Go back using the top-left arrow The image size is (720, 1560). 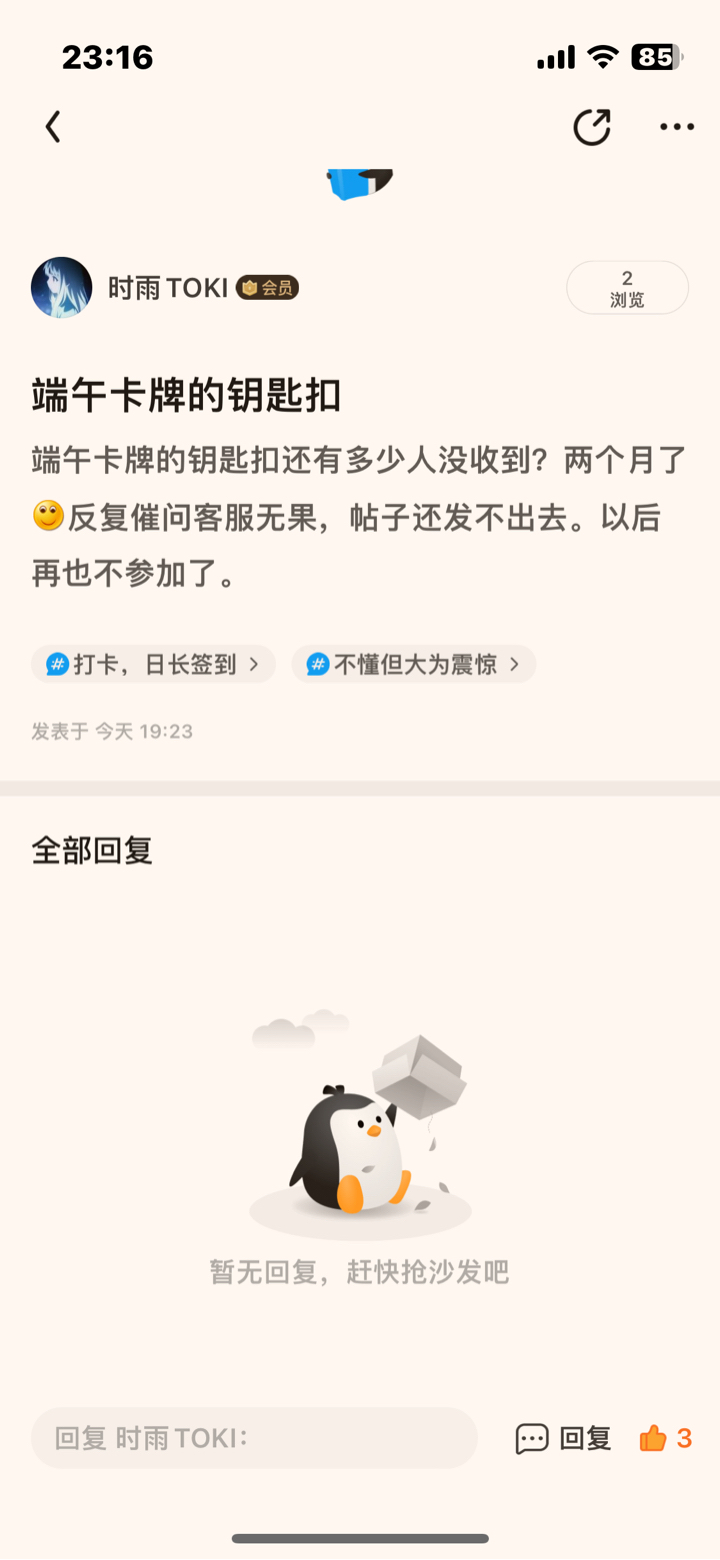53,127
